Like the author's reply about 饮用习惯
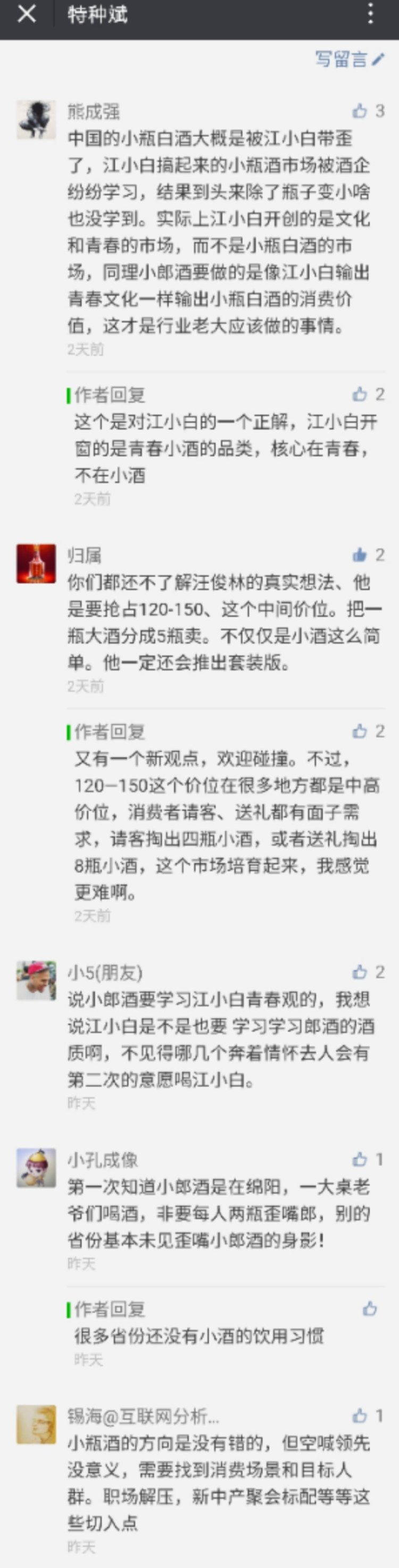This screenshot has width=399, height=1568. tap(370, 1309)
